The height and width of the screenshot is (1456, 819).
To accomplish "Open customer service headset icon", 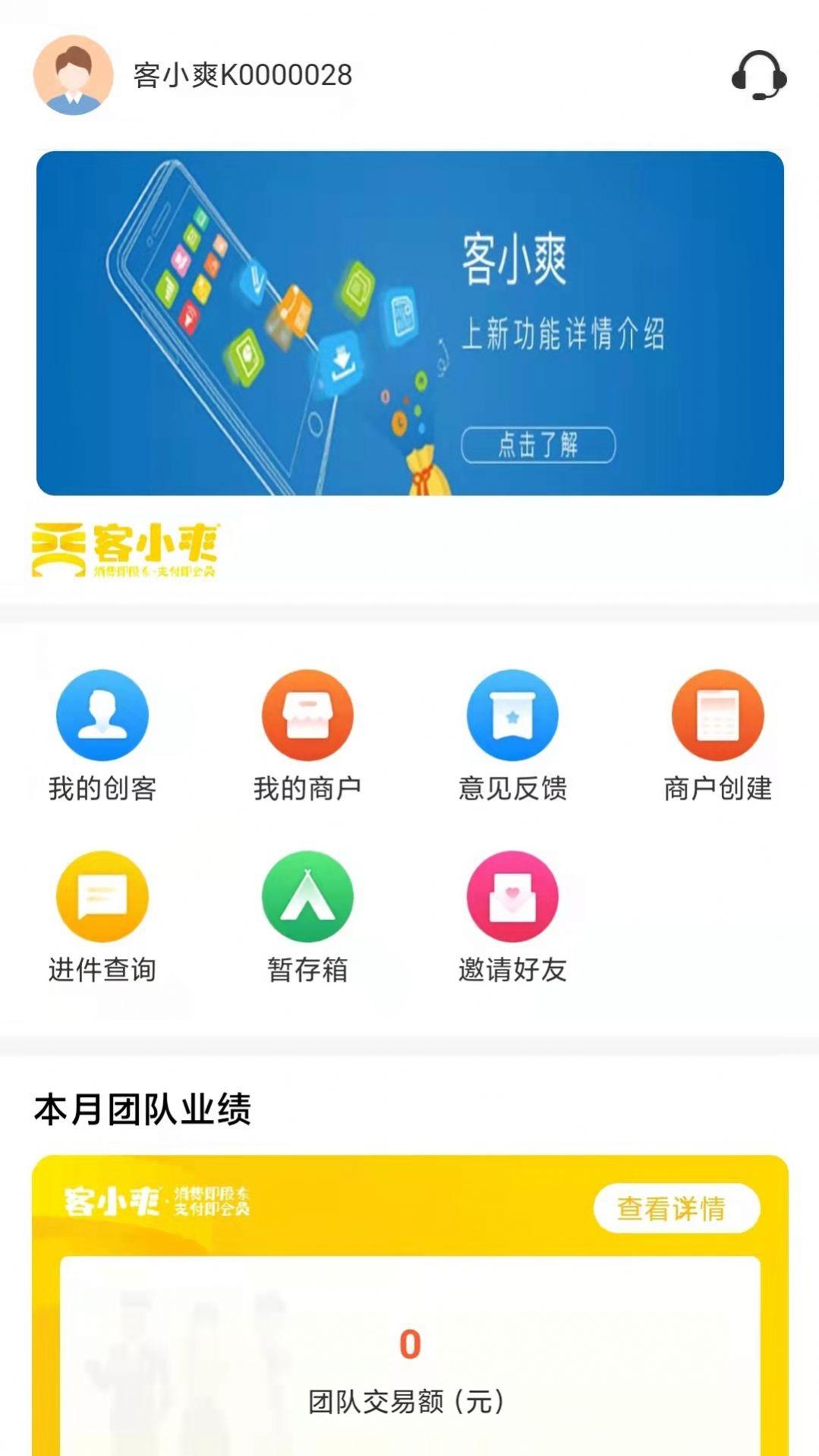I will click(x=758, y=75).
